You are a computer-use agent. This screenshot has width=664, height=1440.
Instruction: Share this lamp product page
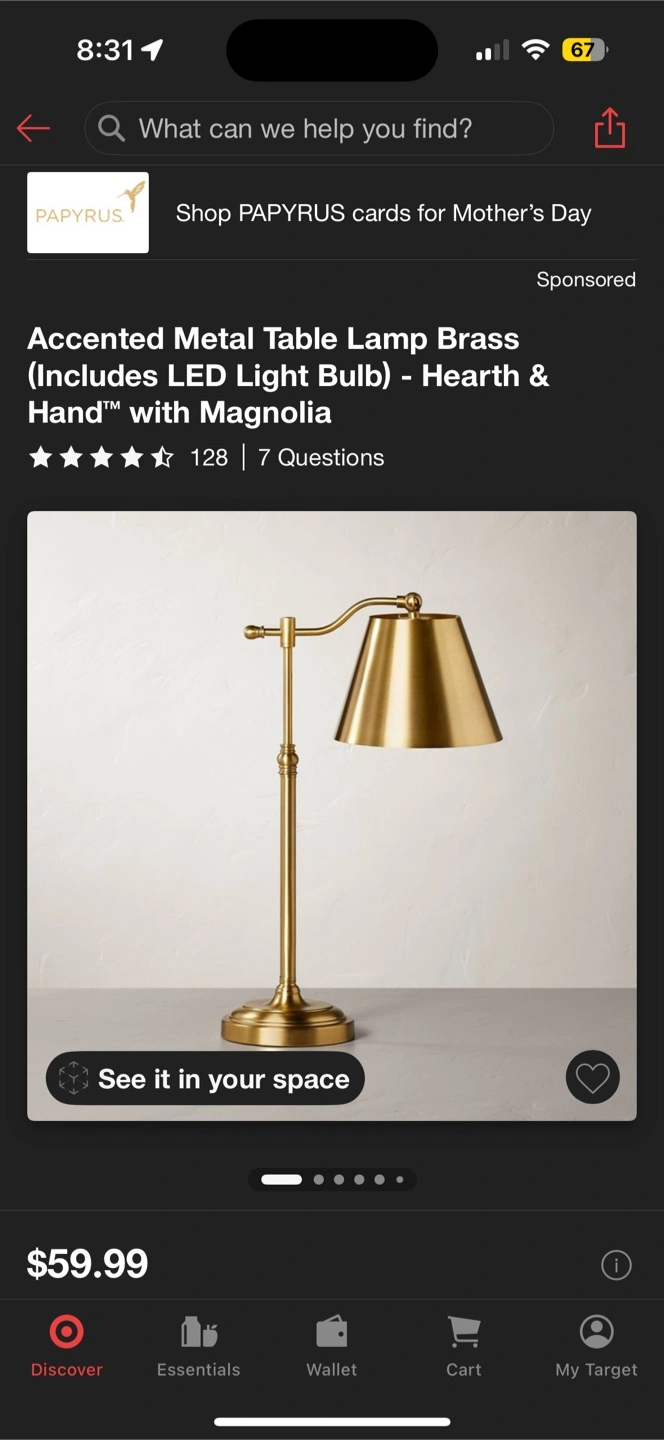(x=609, y=128)
